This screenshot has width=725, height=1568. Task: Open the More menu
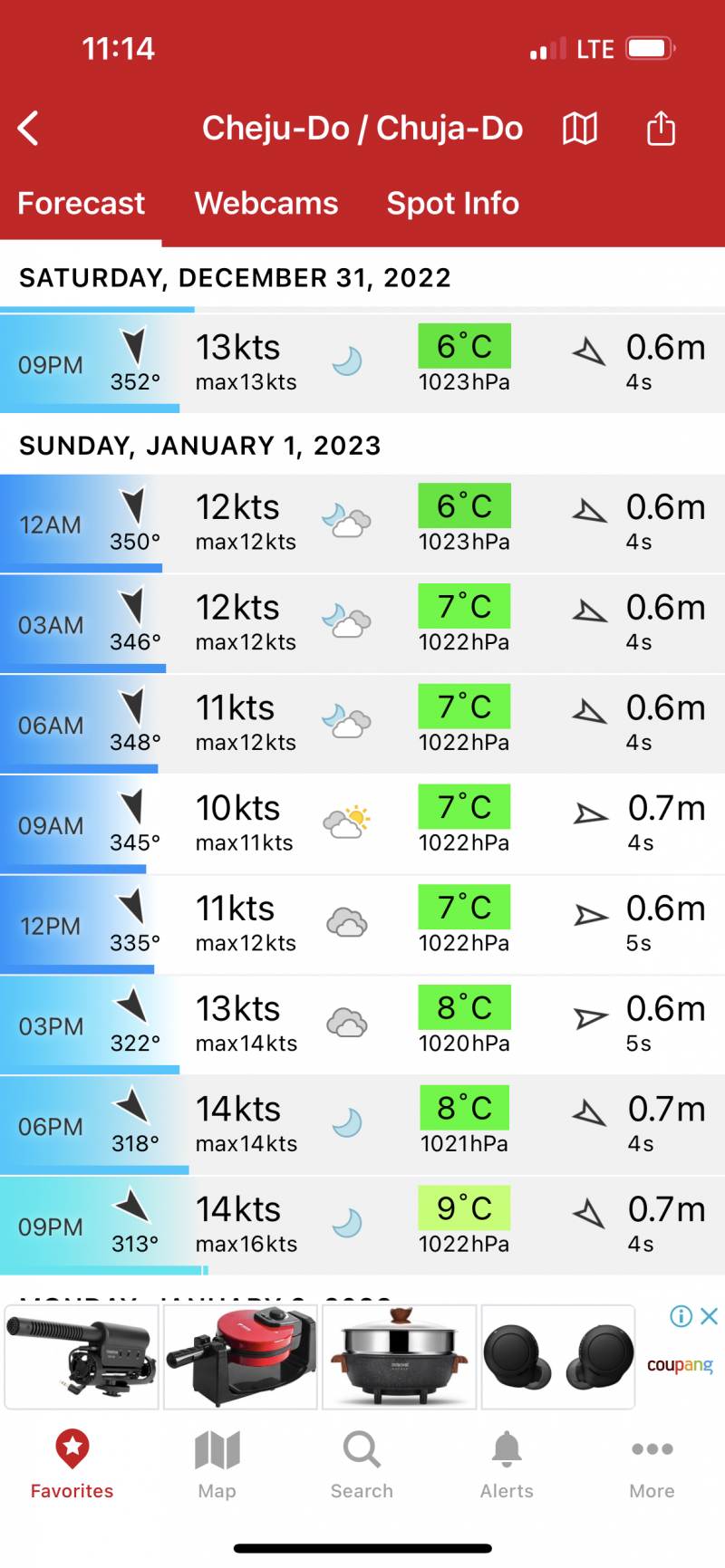[x=652, y=1464]
